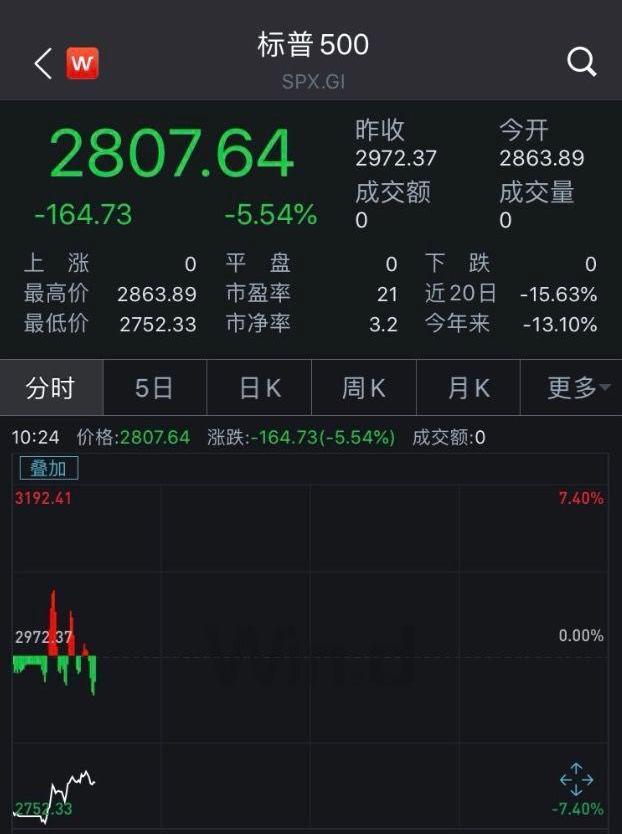Select the 5日 chart tab
This screenshot has height=834, width=622.
point(155,388)
